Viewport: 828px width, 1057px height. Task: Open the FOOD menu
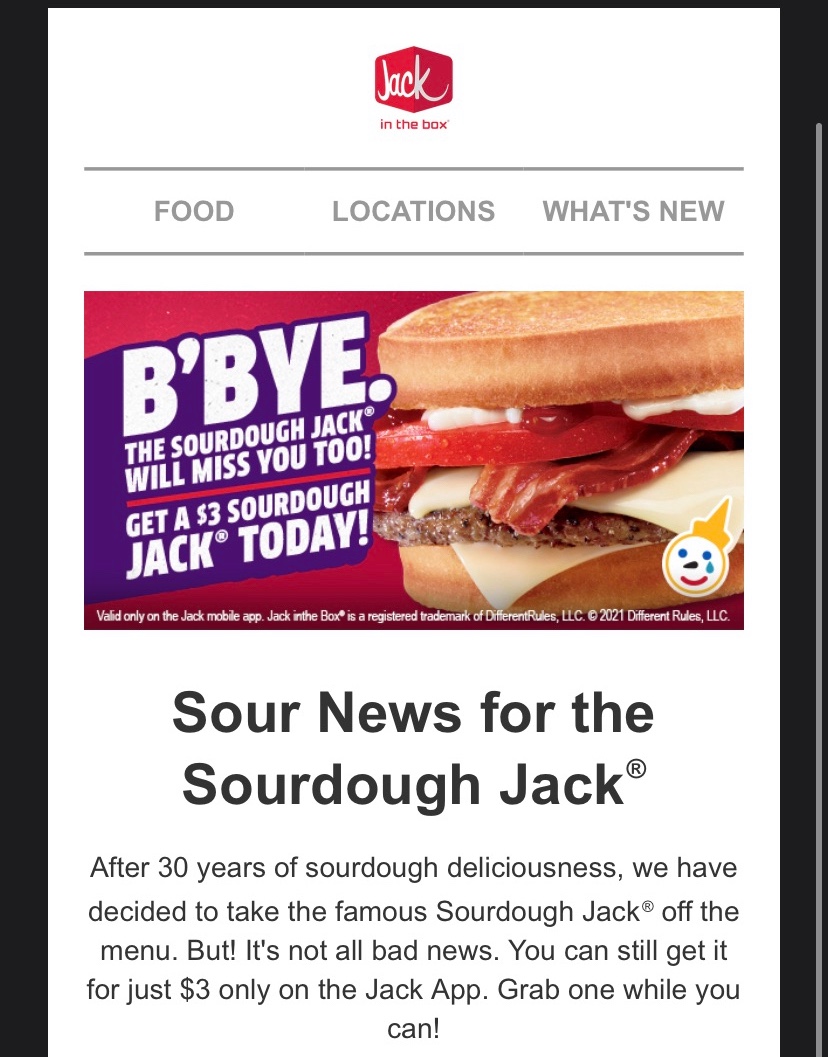(x=193, y=211)
